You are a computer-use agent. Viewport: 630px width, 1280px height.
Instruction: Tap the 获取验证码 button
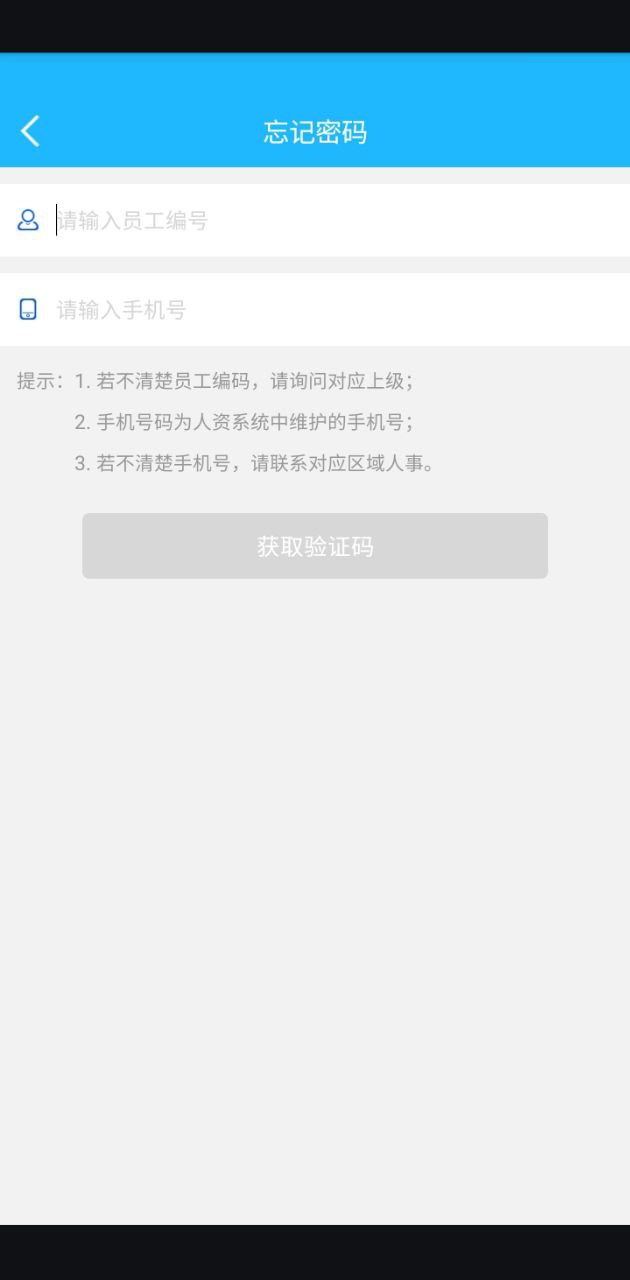(315, 546)
